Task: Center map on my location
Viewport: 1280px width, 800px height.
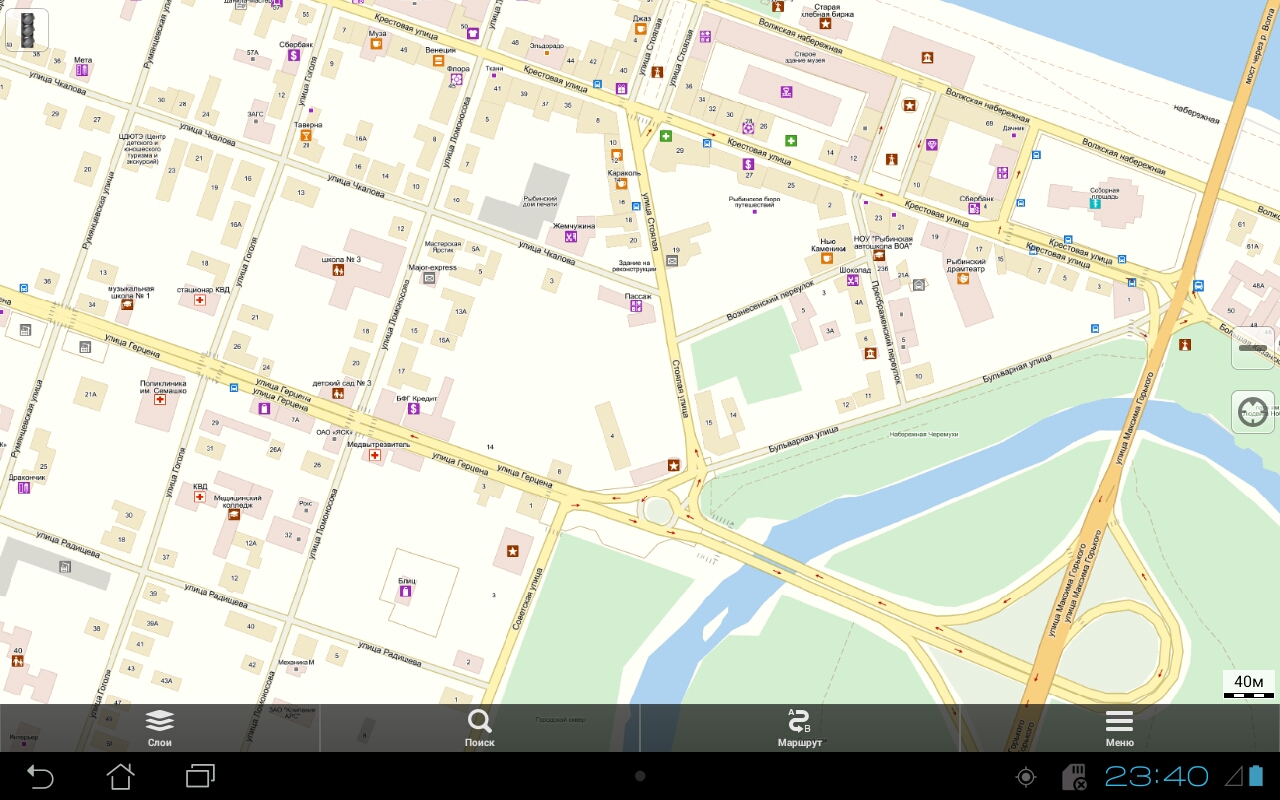Action: click(1252, 411)
